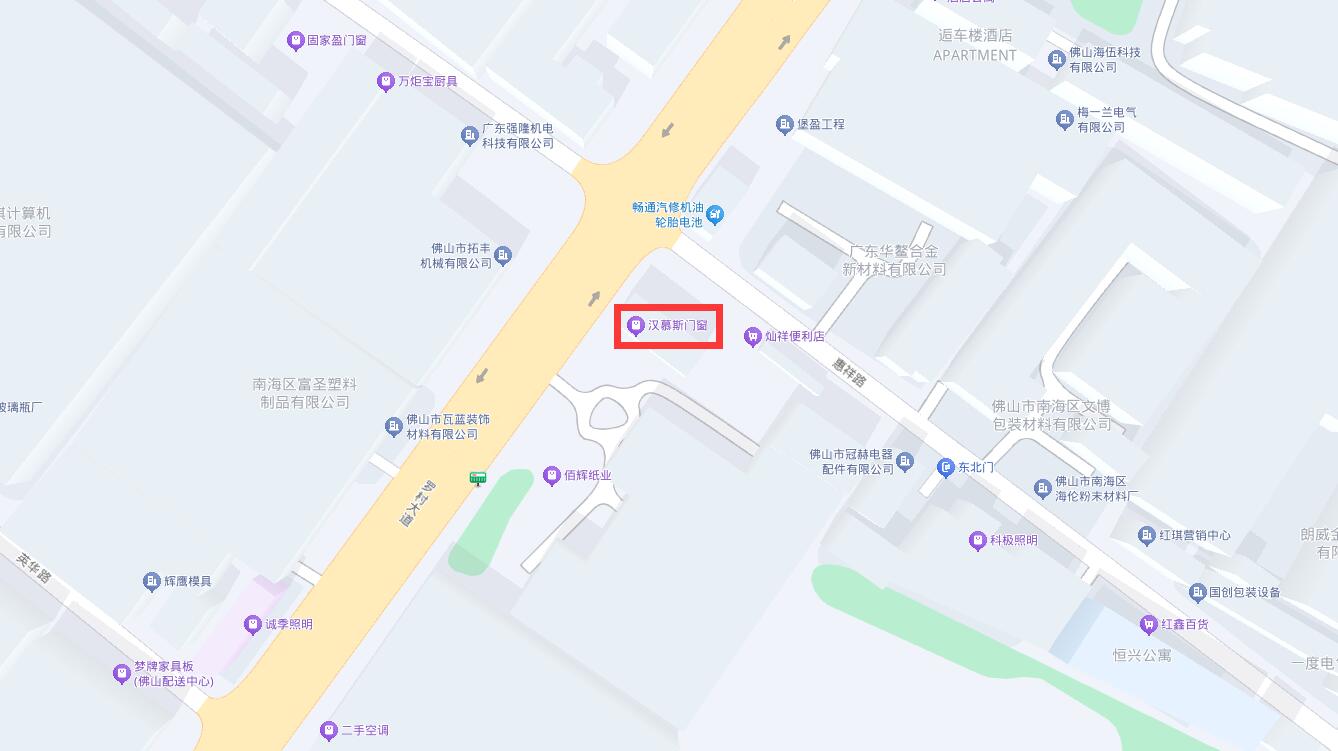
Task: Tap the 国创包装设备 marker
Action: coord(1197,592)
